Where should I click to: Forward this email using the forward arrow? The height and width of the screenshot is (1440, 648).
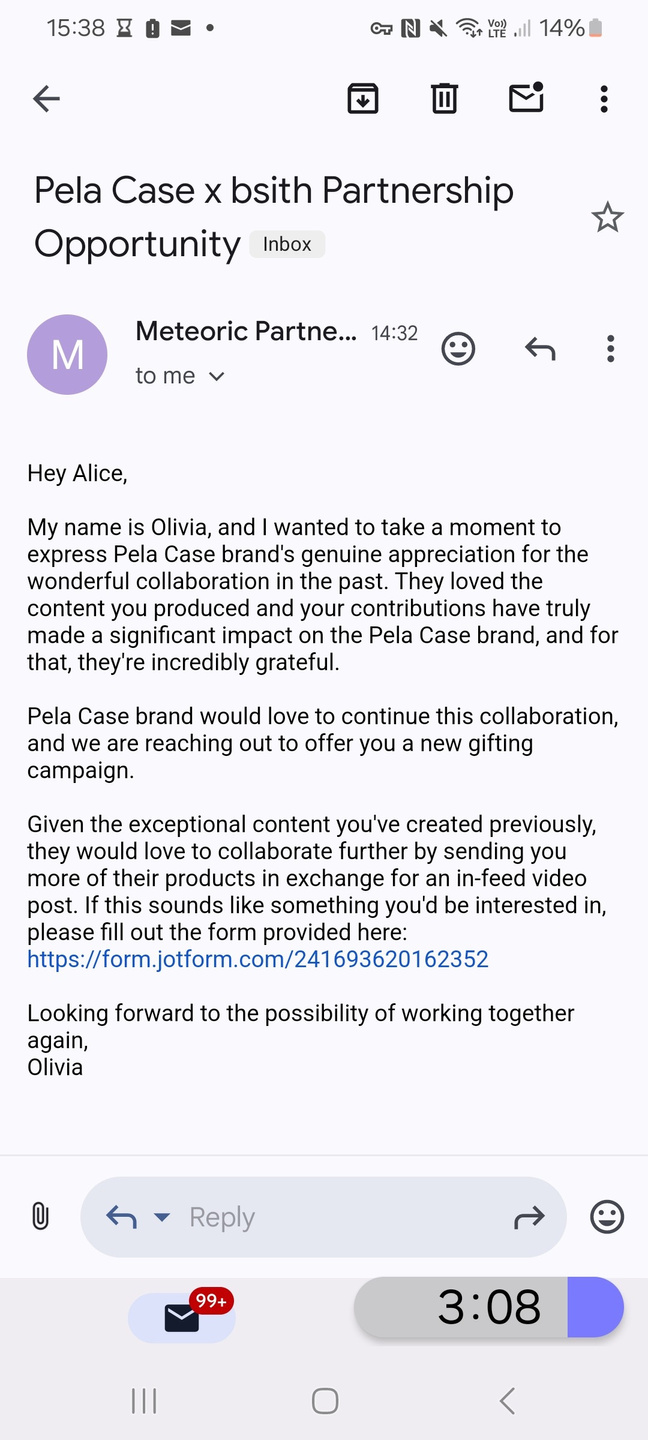[529, 1217]
